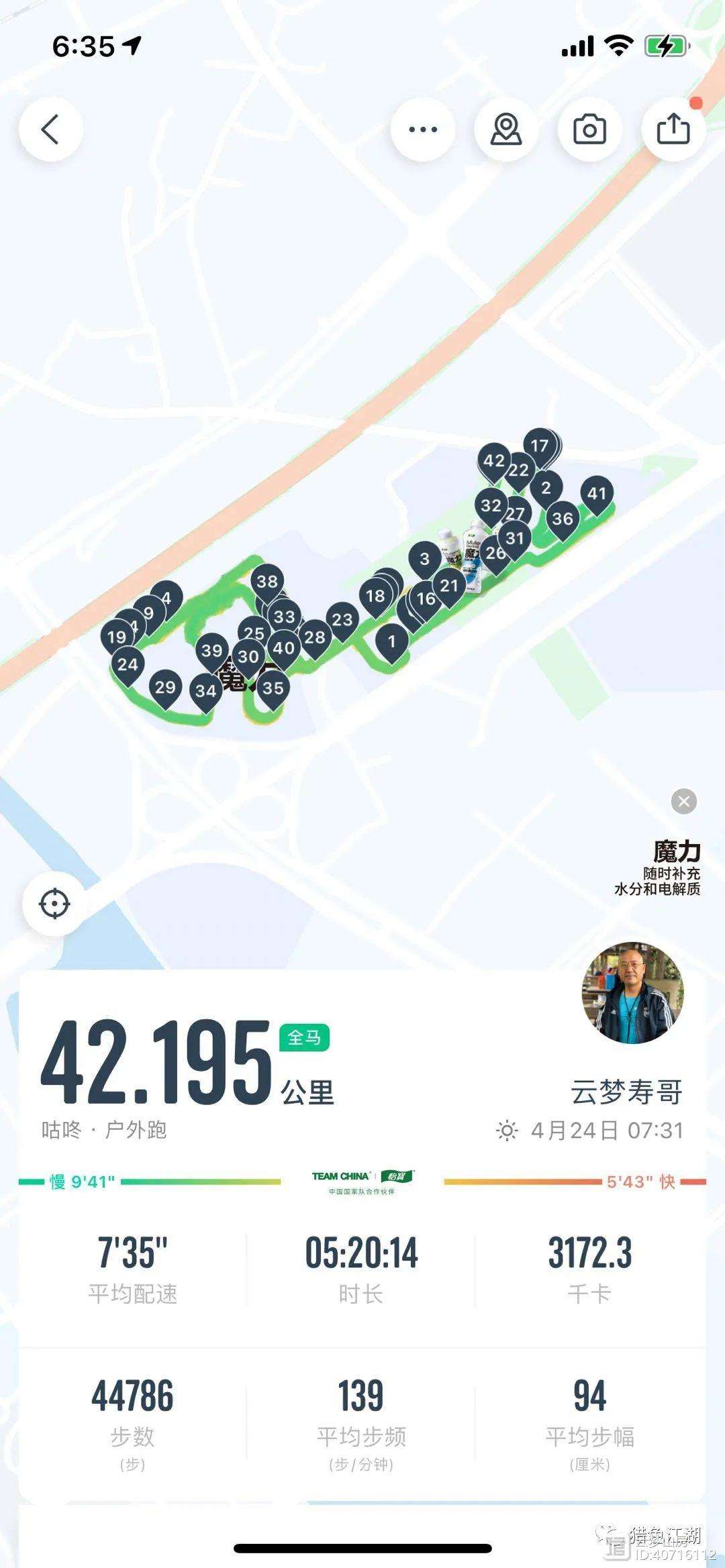Share this run record
The width and height of the screenshot is (725, 1568).
[673, 129]
